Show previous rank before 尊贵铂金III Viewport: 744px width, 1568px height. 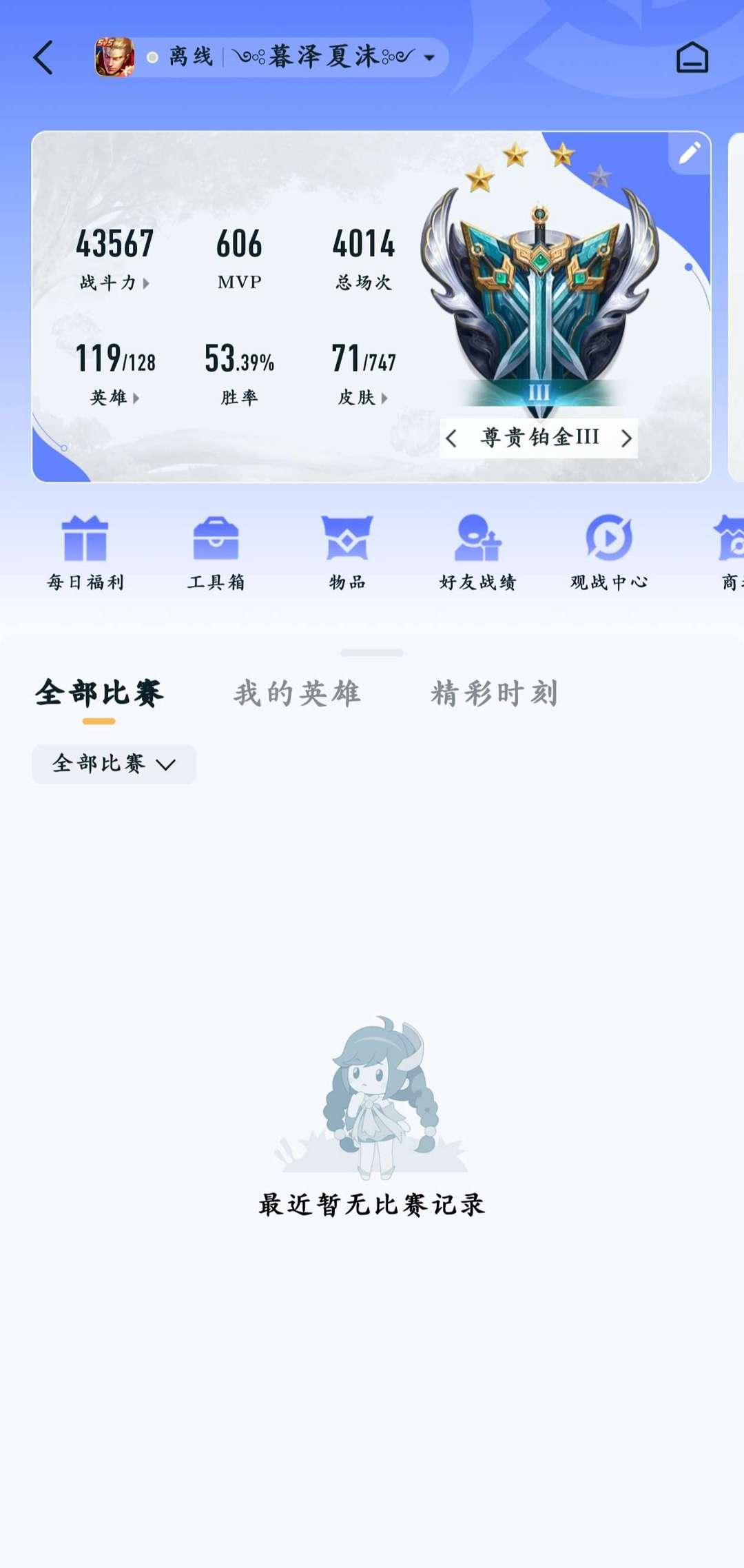[x=451, y=438]
